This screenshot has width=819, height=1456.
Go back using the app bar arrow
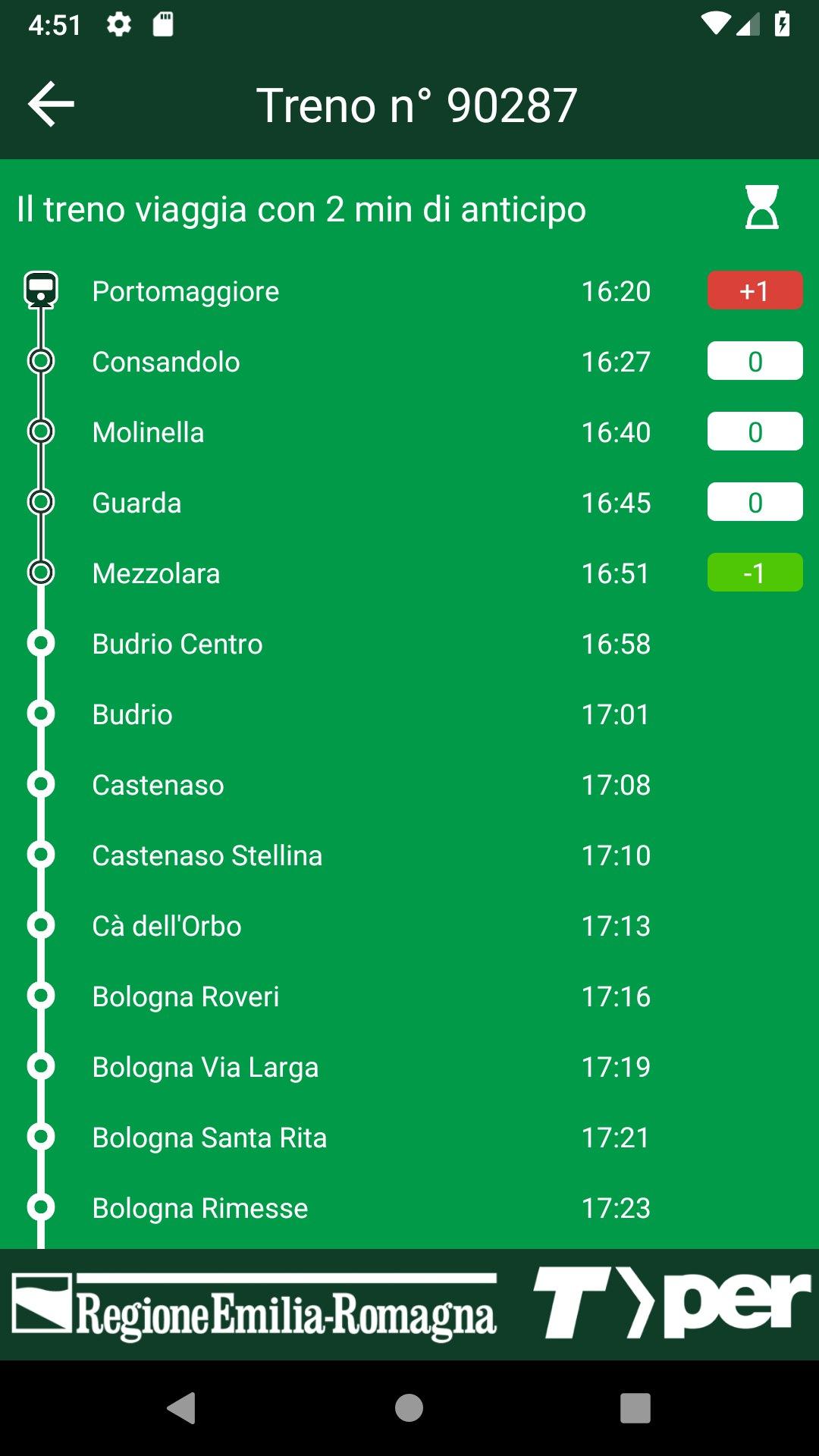click(51, 104)
